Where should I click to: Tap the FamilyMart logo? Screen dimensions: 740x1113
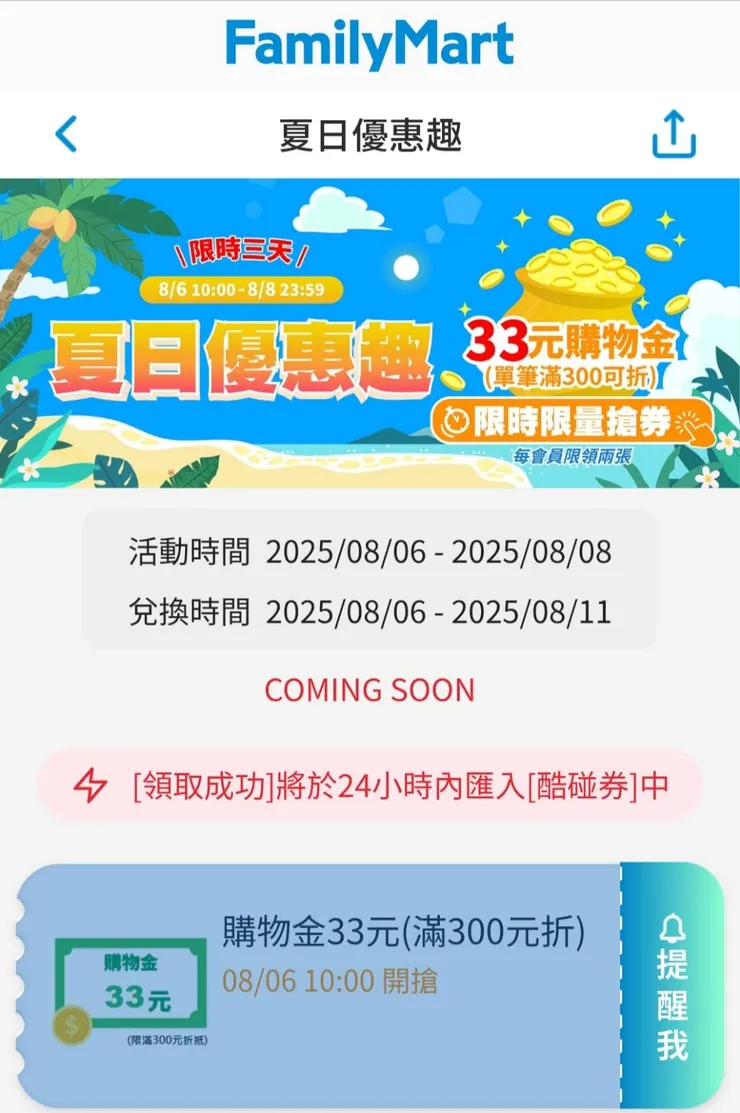tap(370, 43)
